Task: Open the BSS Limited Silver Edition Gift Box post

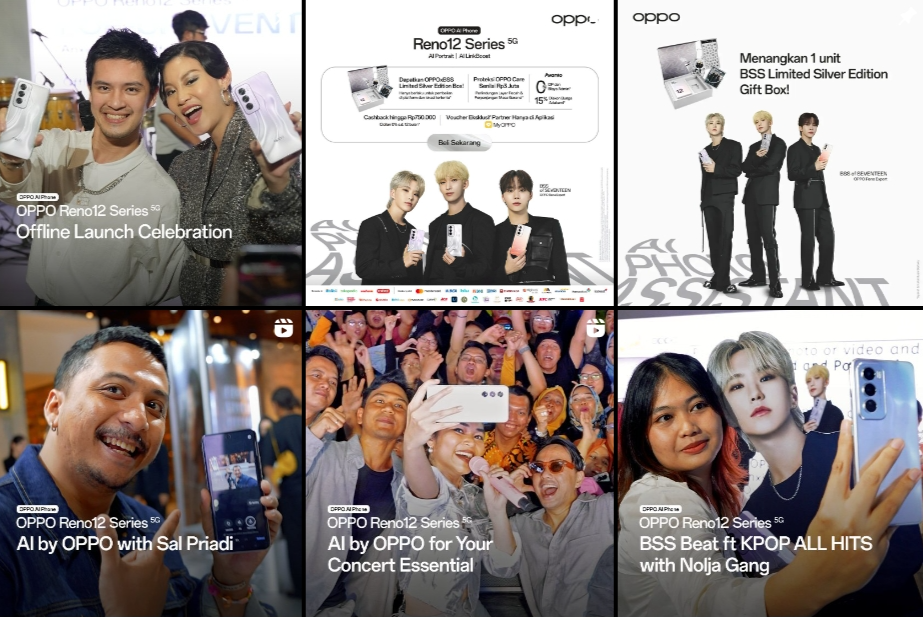Action: [769, 152]
